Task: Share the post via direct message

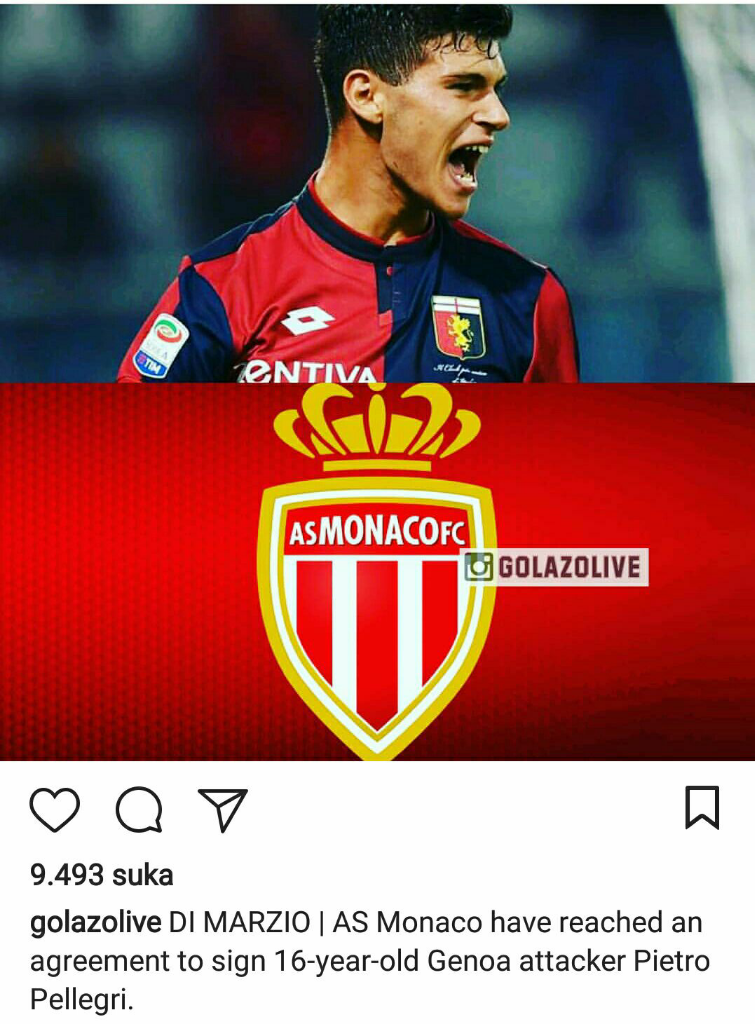Action: pos(222,809)
